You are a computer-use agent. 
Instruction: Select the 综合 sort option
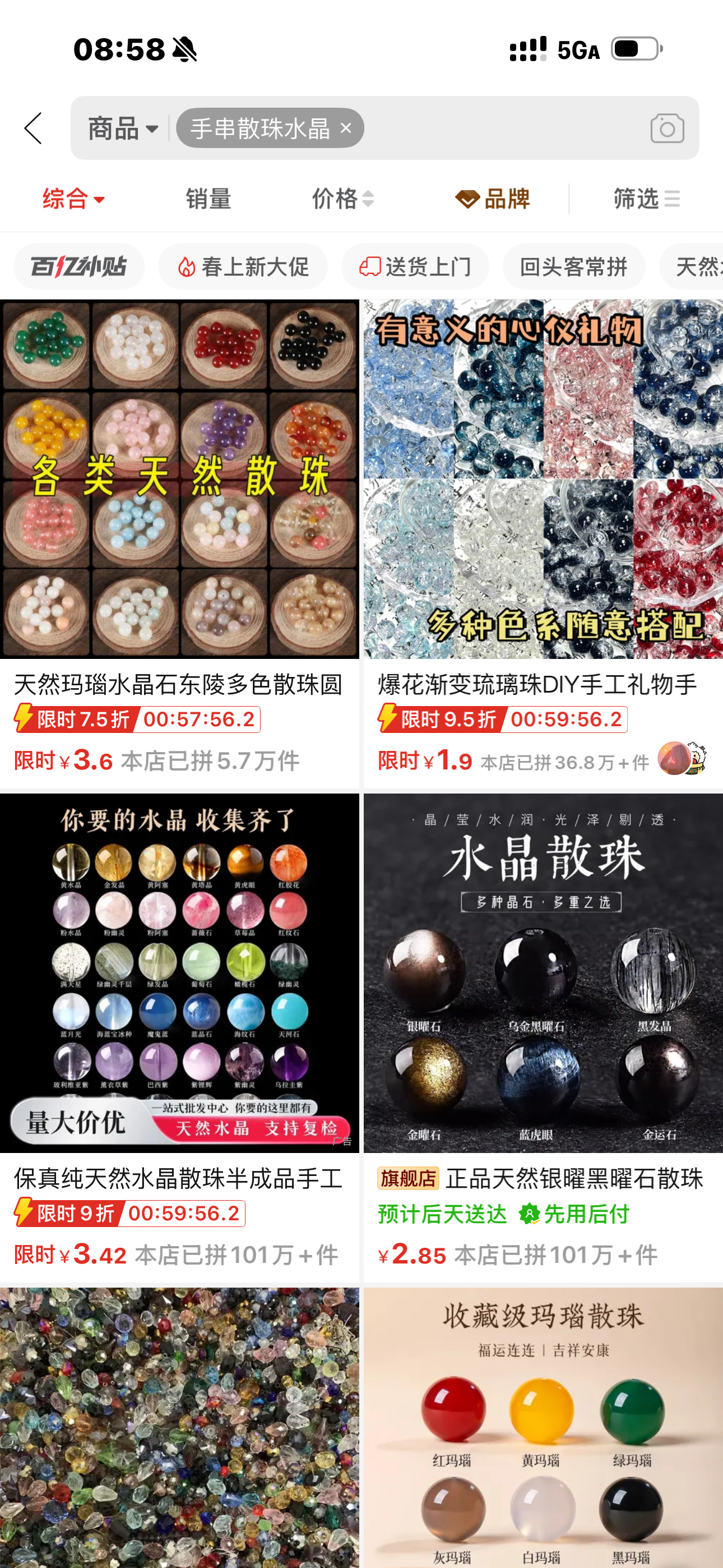(73, 199)
